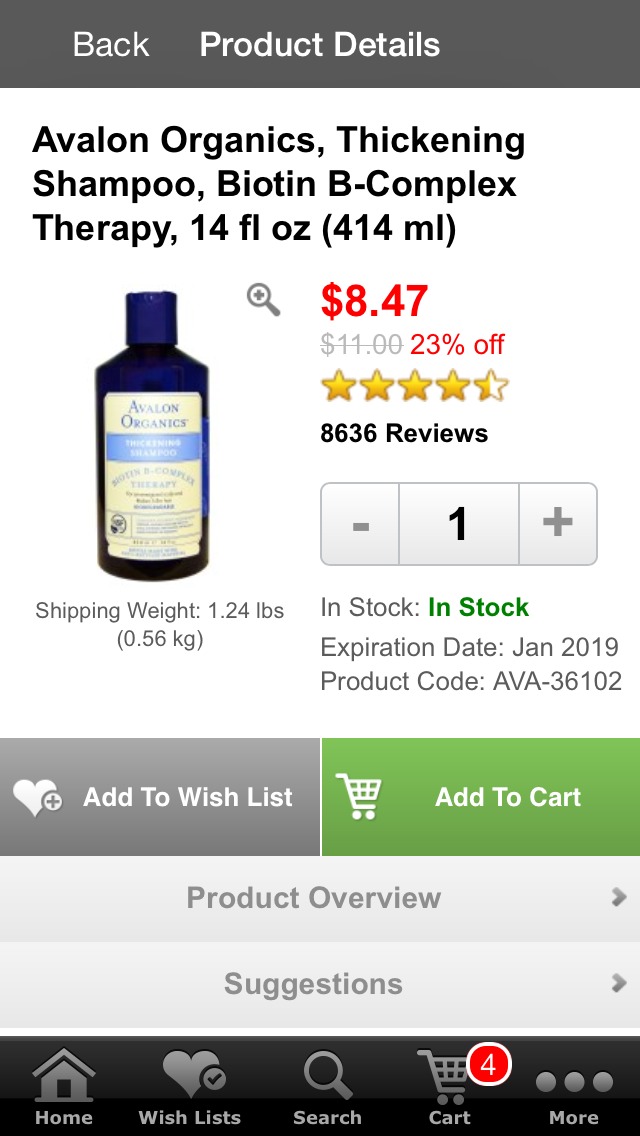
Task: Tap Add To Cart
Action: tap(481, 797)
